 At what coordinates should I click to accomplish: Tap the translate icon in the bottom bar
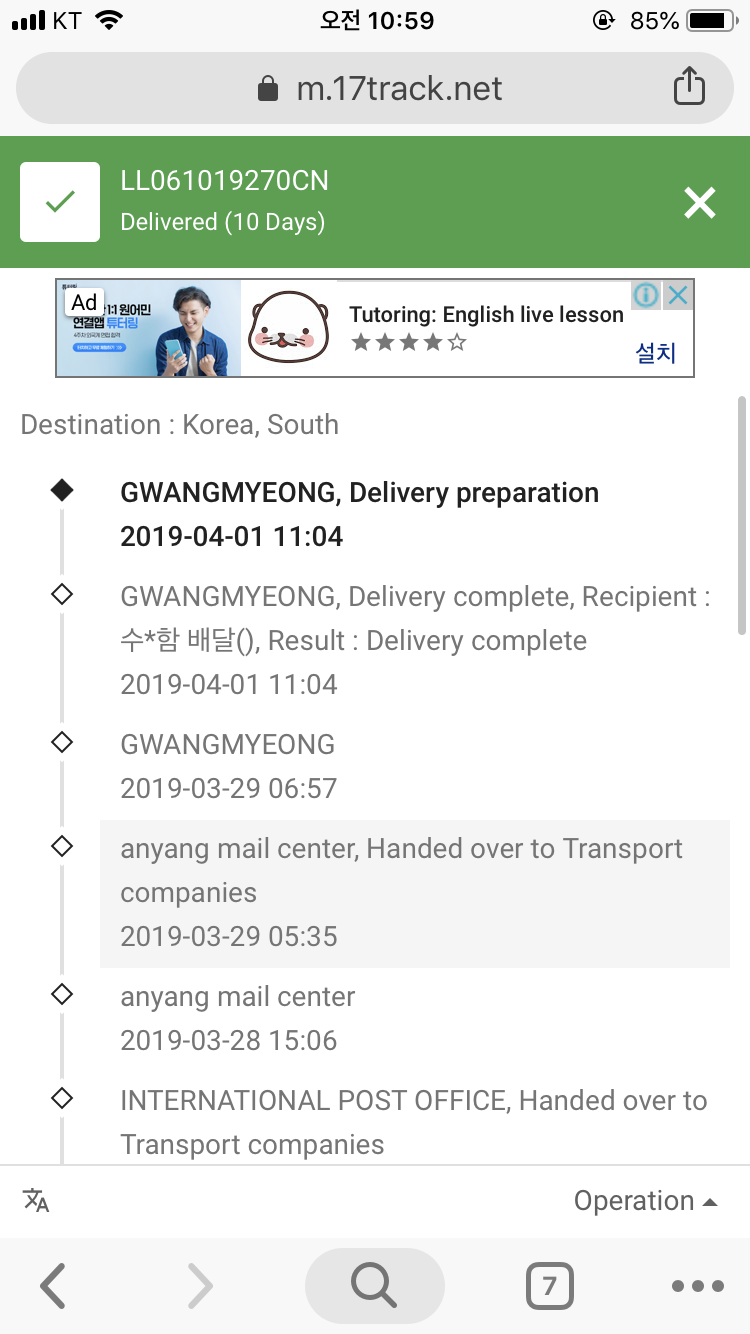click(x=36, y=1200)
